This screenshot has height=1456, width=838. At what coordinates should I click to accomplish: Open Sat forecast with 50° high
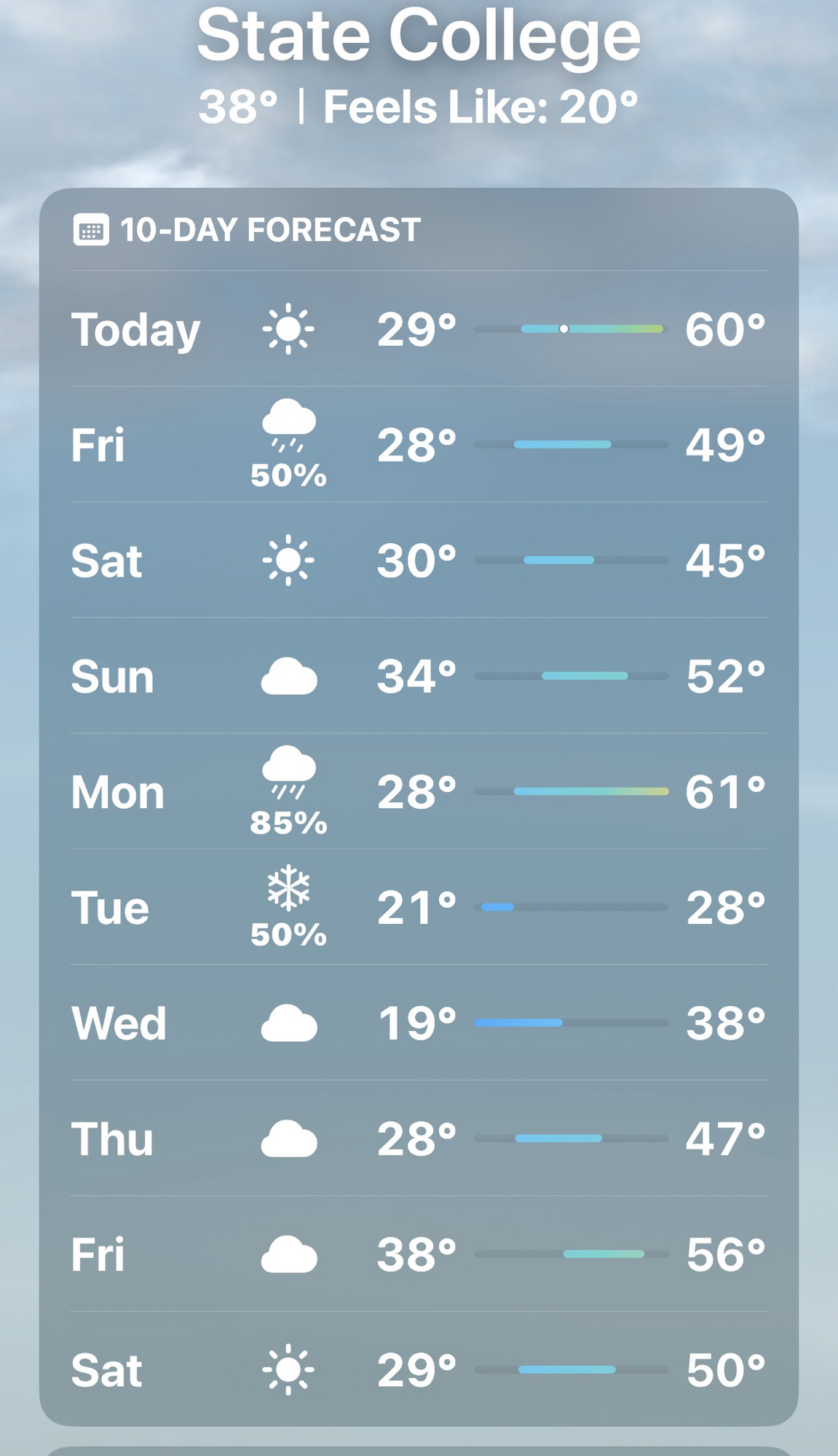click(x=419, y=1369)
